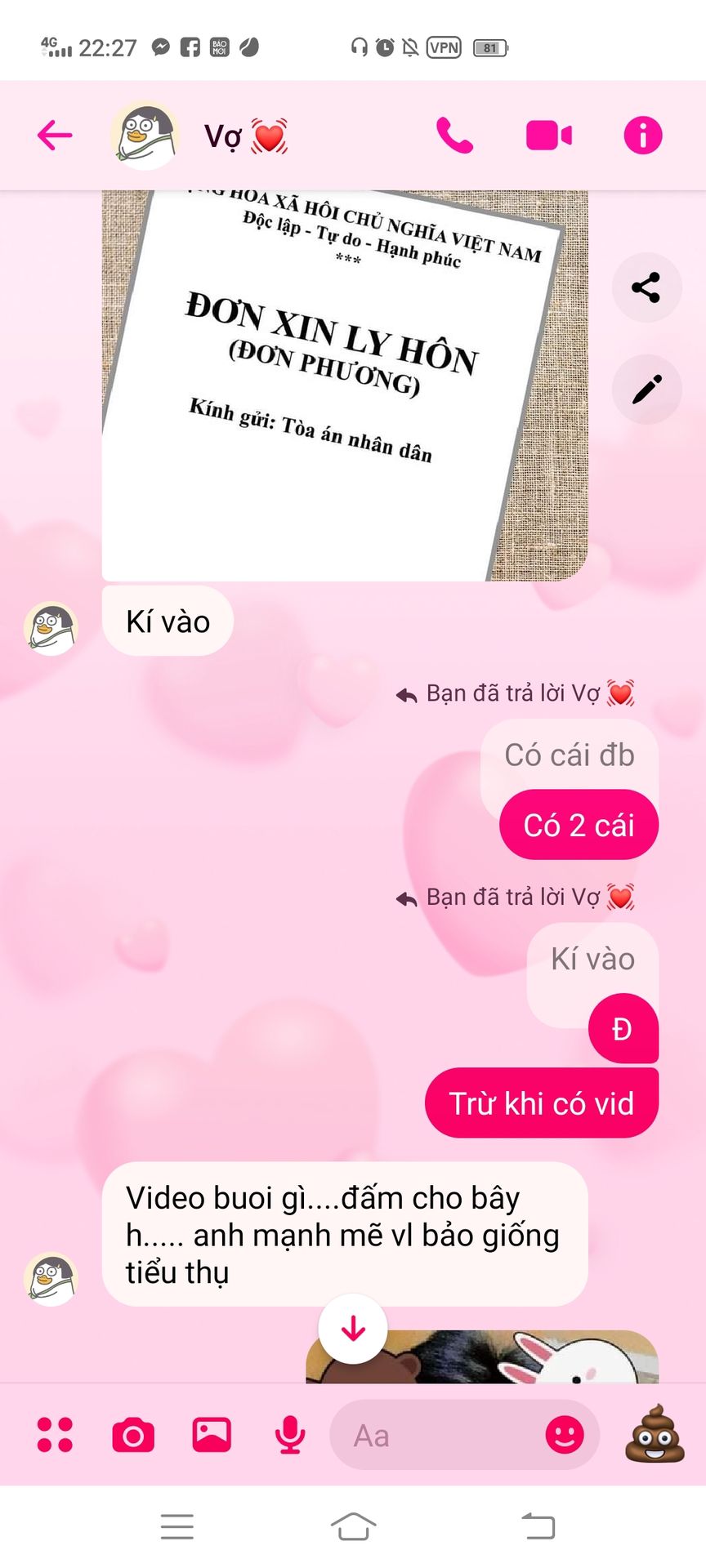Viewport: 706px width, 1568px height.
Task: Send the poop emoji quick reaction
Action: click(655, 1433)
